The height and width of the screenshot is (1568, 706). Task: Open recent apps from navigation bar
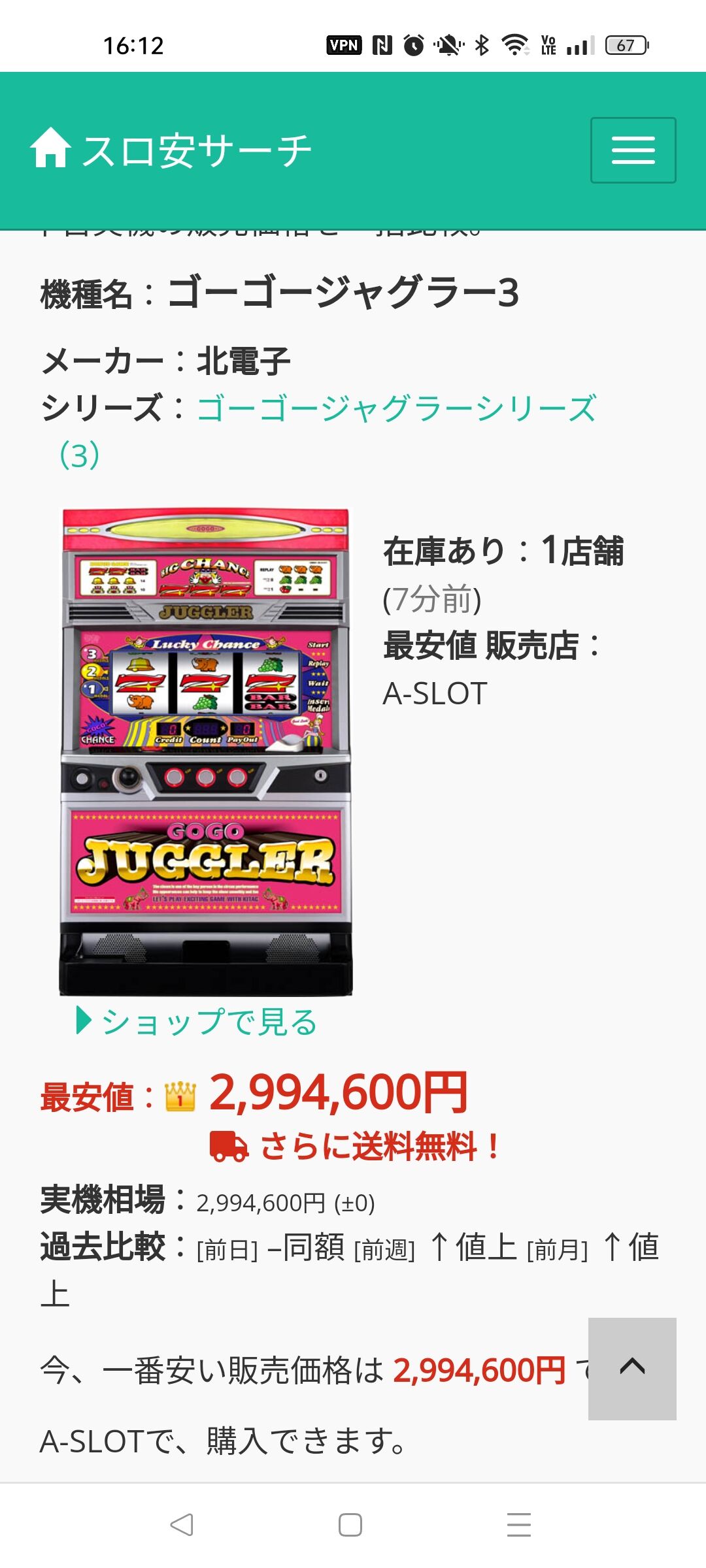coord(519,1525)
